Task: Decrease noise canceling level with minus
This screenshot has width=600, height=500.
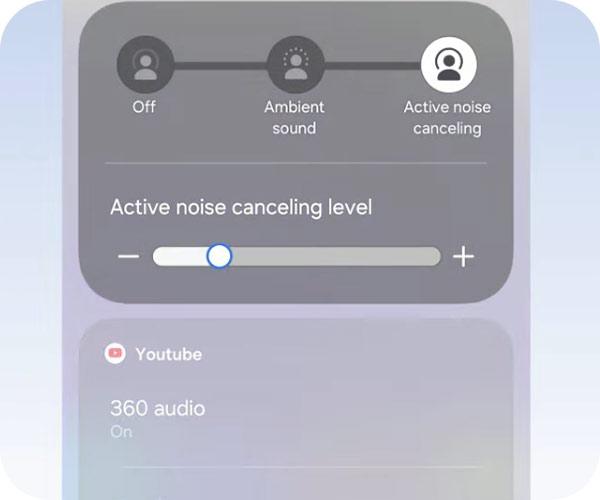Action: point(129,257)
